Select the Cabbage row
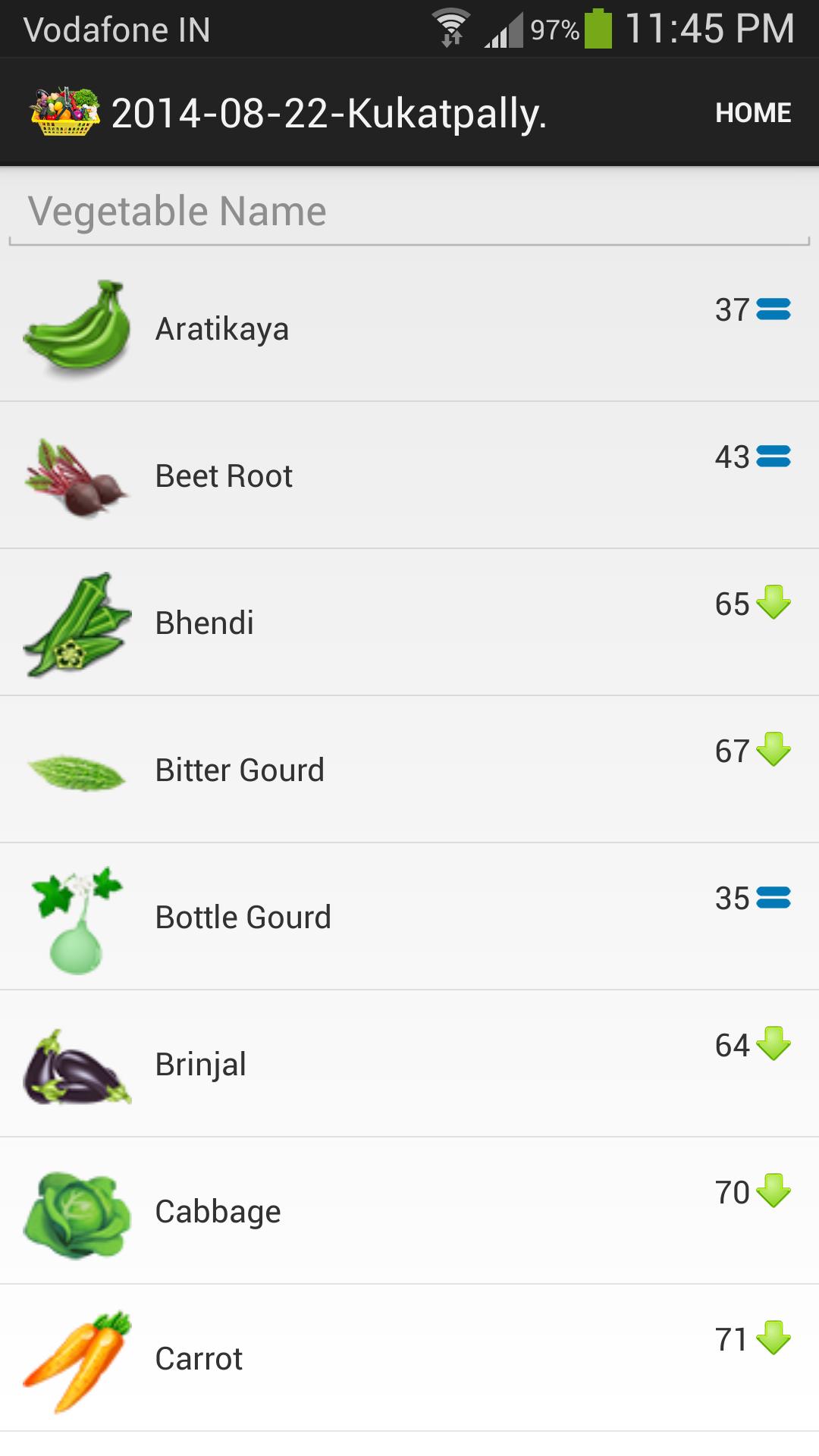Screen dimensions: 819x1456 pyautogui.click(x=409, y=1211)
